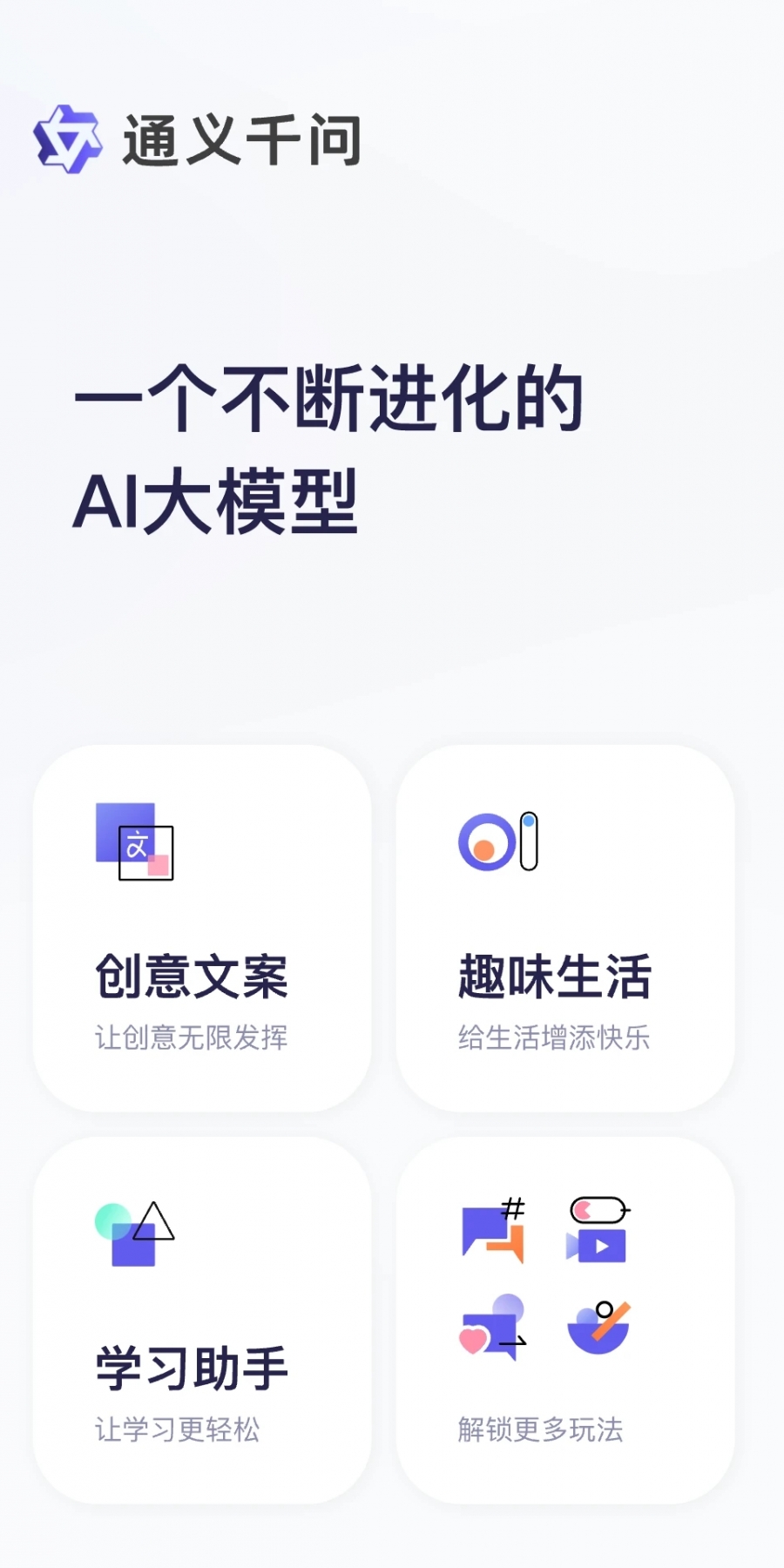The width and height of the screenshot is (784, 1568).
Task: Open the 创意文案 card
Action: pyautogui.click(x=202, y=929)
